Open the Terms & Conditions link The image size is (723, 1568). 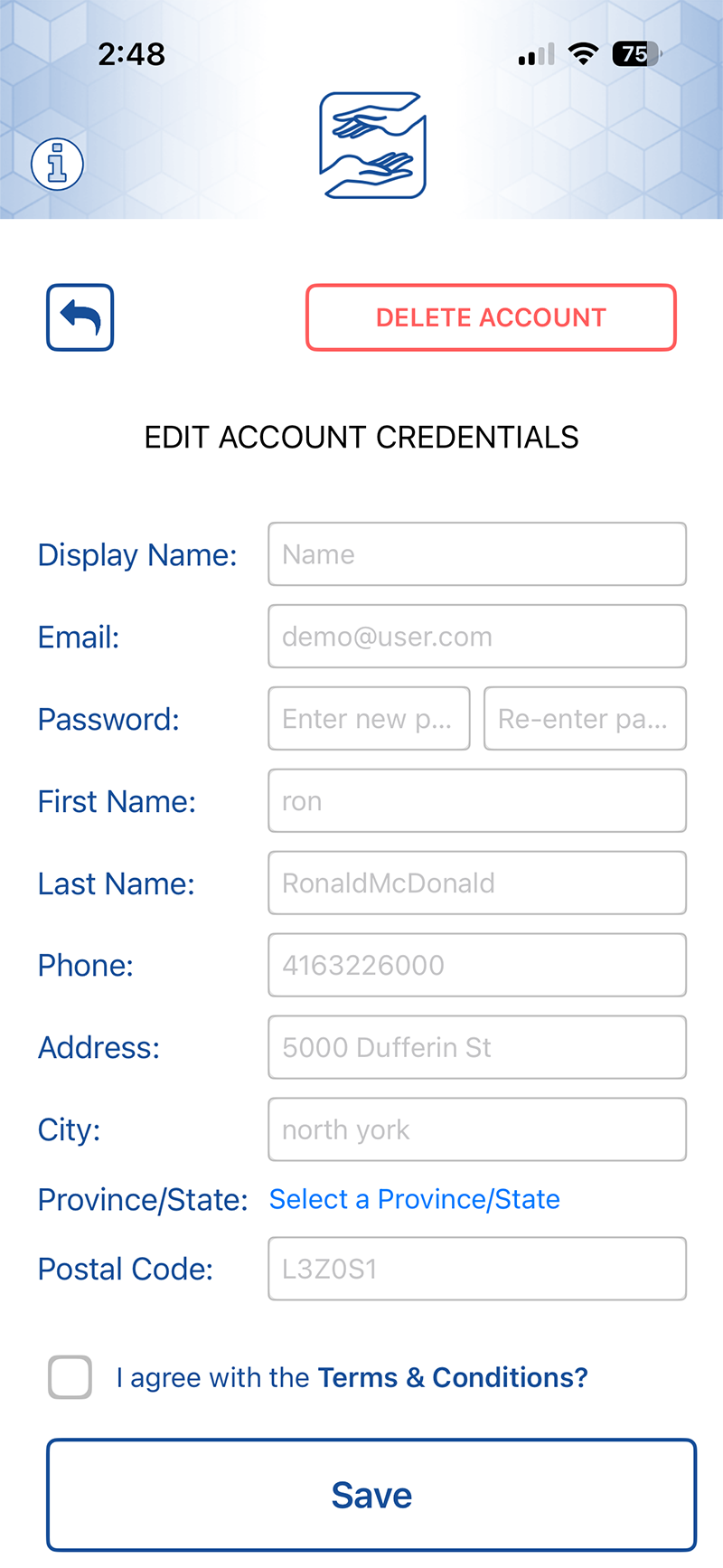pyautogui.click(x=452, y=1377)
